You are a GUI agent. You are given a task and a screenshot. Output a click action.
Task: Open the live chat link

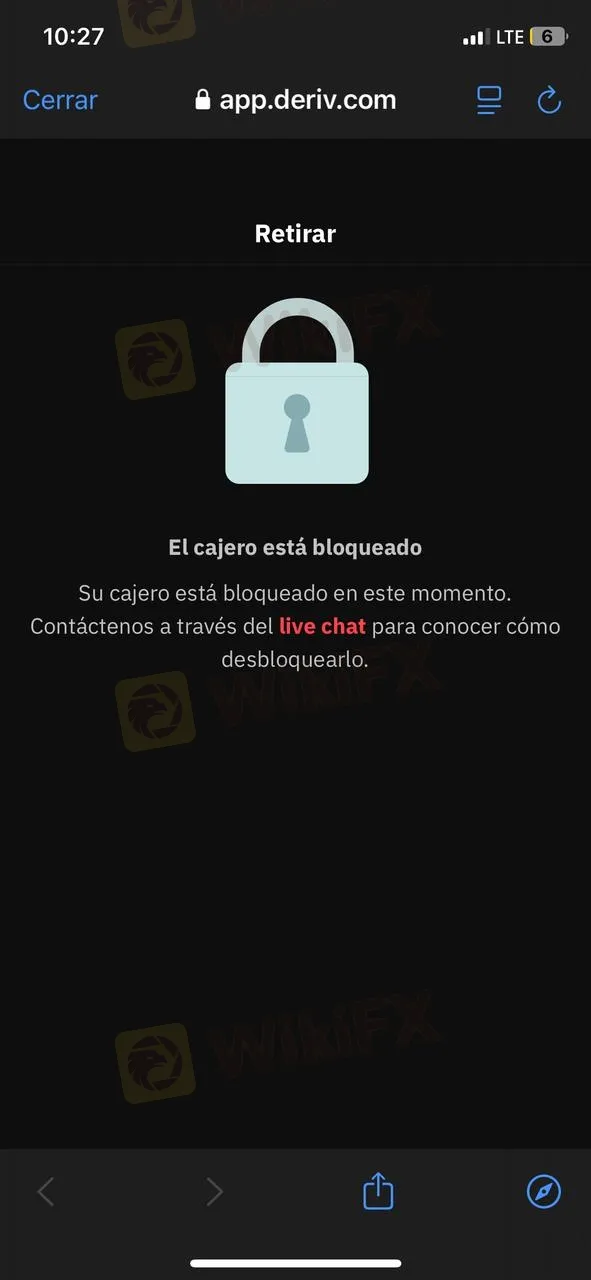[x=322, y=627]
